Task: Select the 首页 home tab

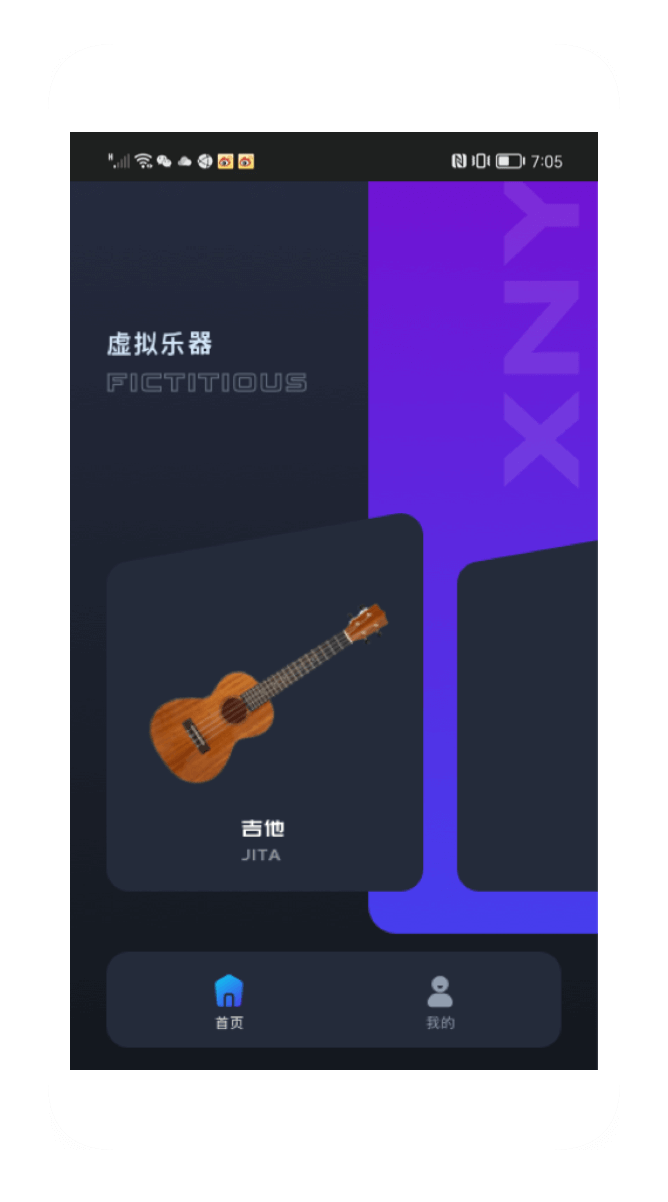Action: point(229,1001)
